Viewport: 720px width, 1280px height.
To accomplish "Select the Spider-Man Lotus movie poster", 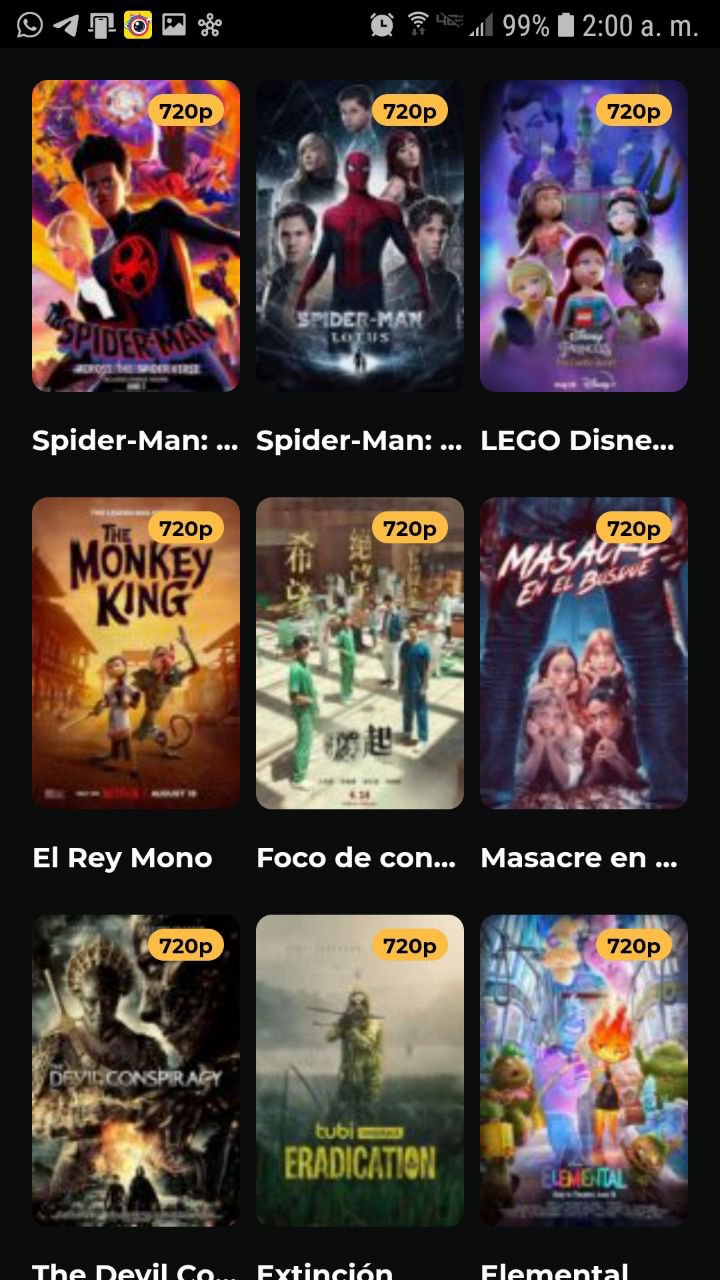I will [360, 236].
